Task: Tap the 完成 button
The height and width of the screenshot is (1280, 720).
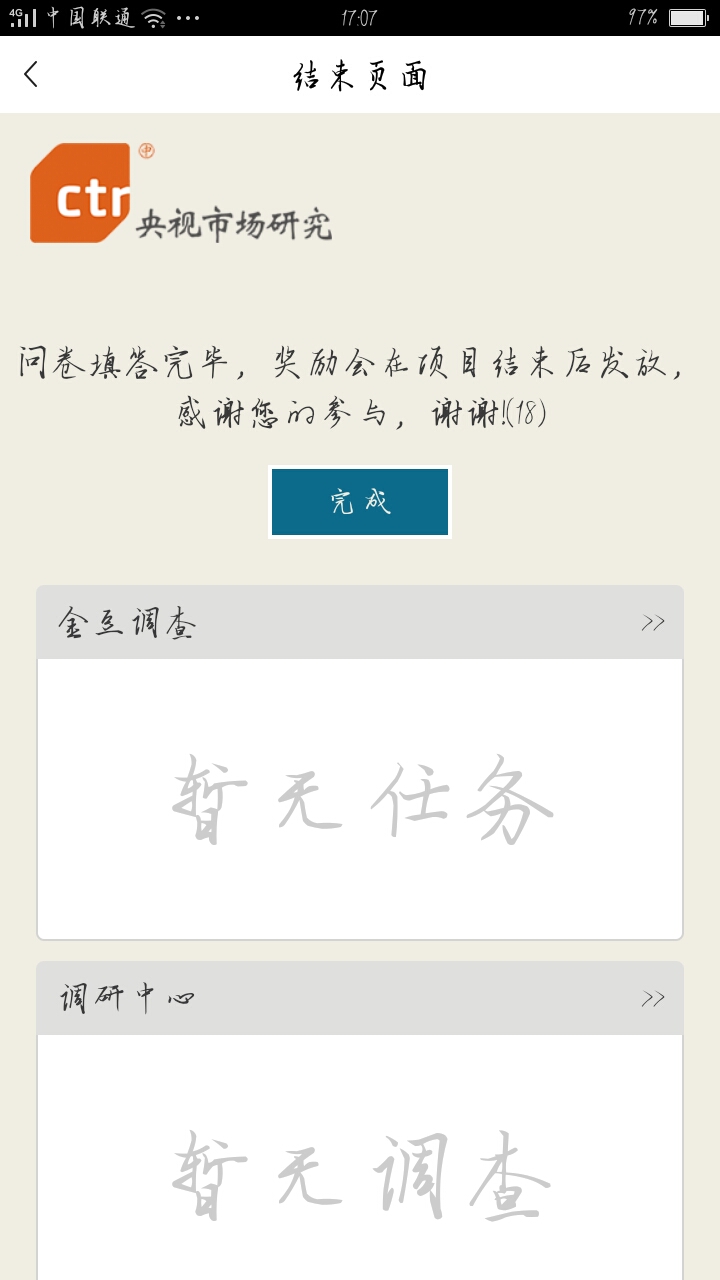Action: (x=360, y=502)
